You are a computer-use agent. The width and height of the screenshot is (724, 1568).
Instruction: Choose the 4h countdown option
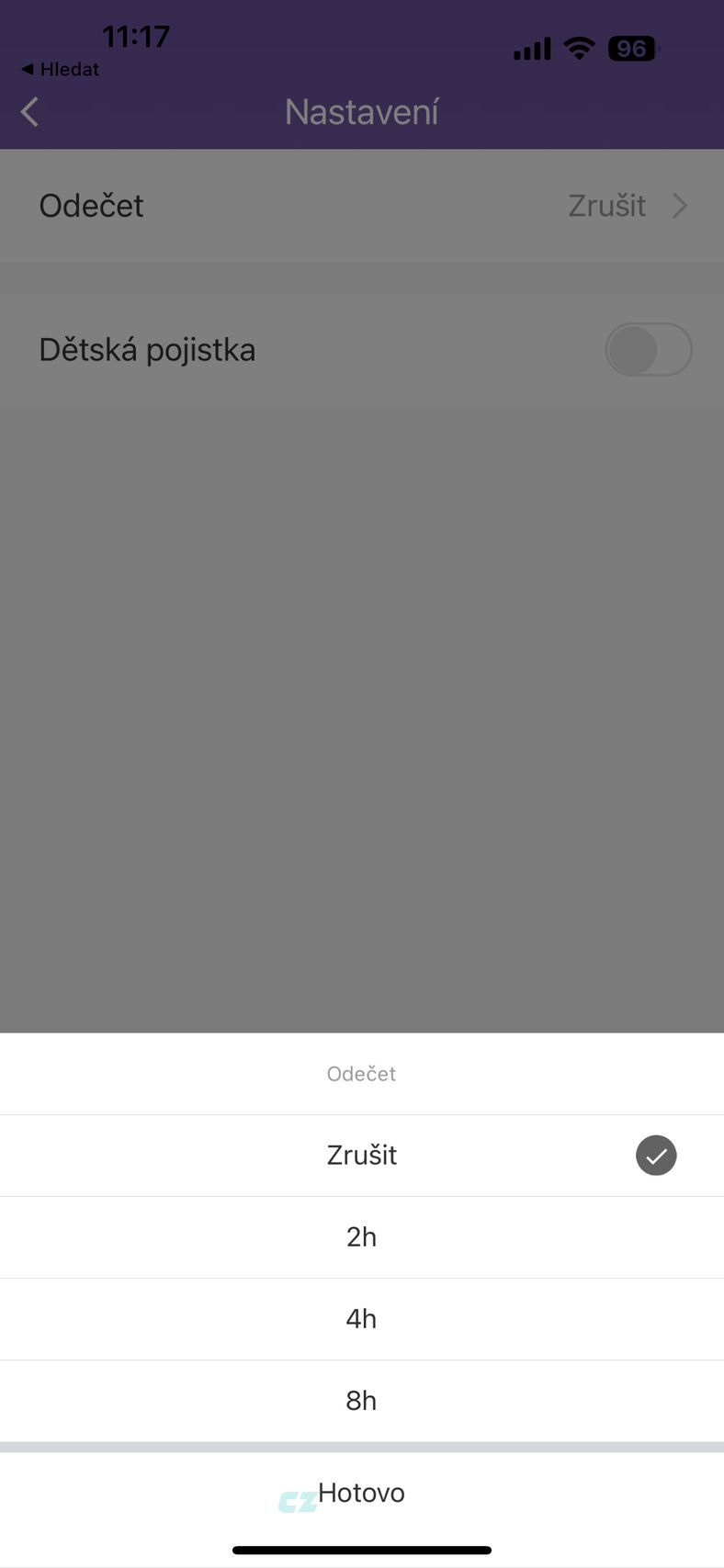[x=361, y=1318]
